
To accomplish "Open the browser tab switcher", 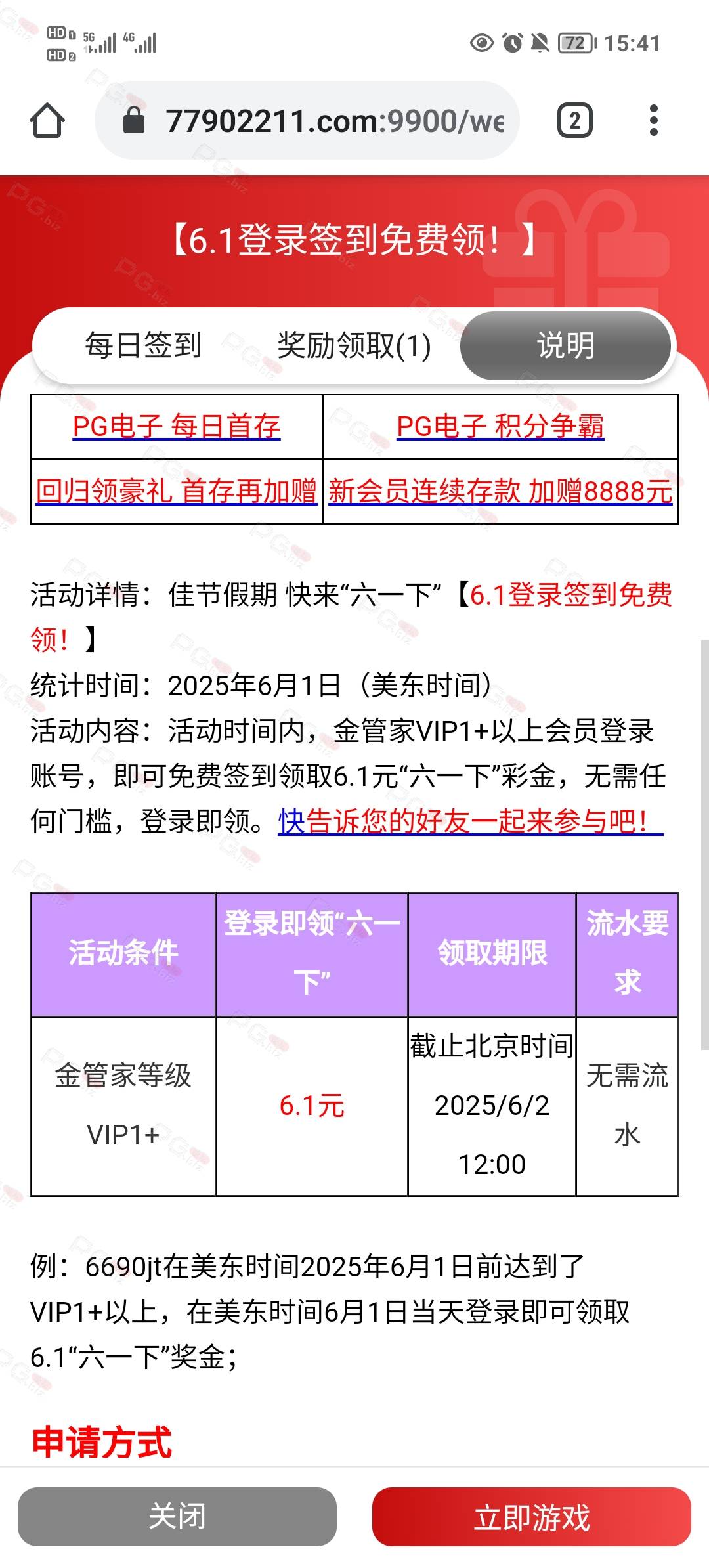I will tap(575, 121).
